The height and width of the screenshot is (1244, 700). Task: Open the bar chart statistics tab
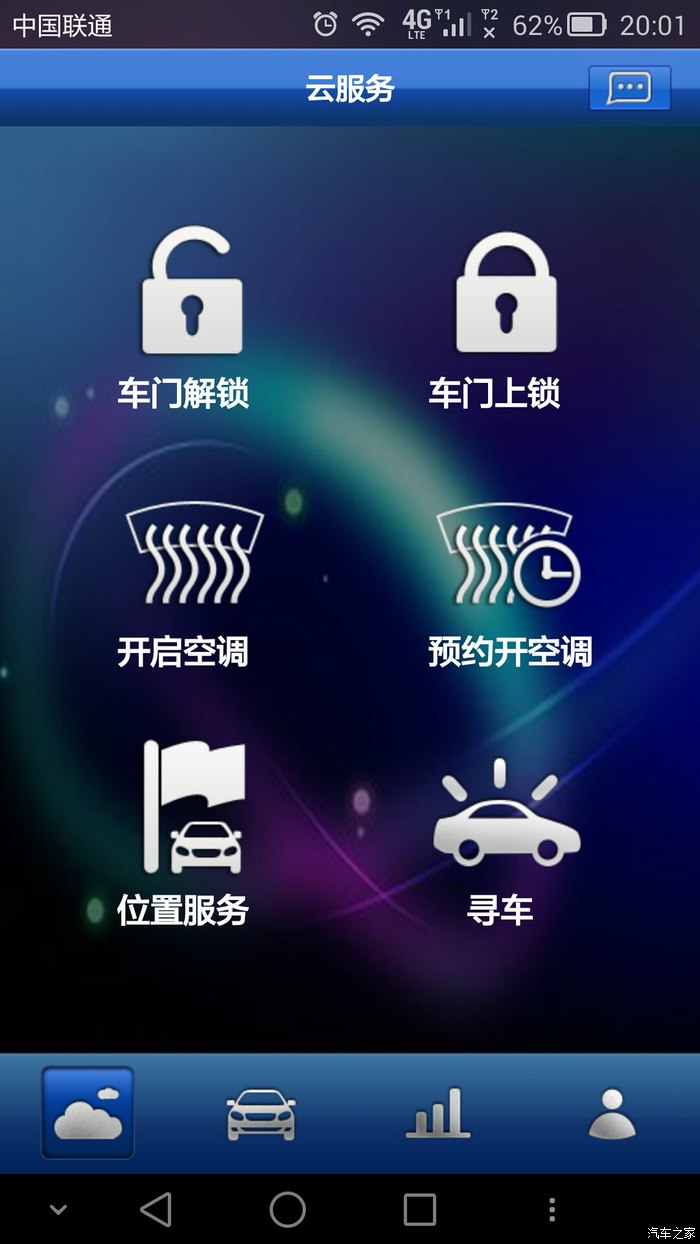click(437, 1113)
